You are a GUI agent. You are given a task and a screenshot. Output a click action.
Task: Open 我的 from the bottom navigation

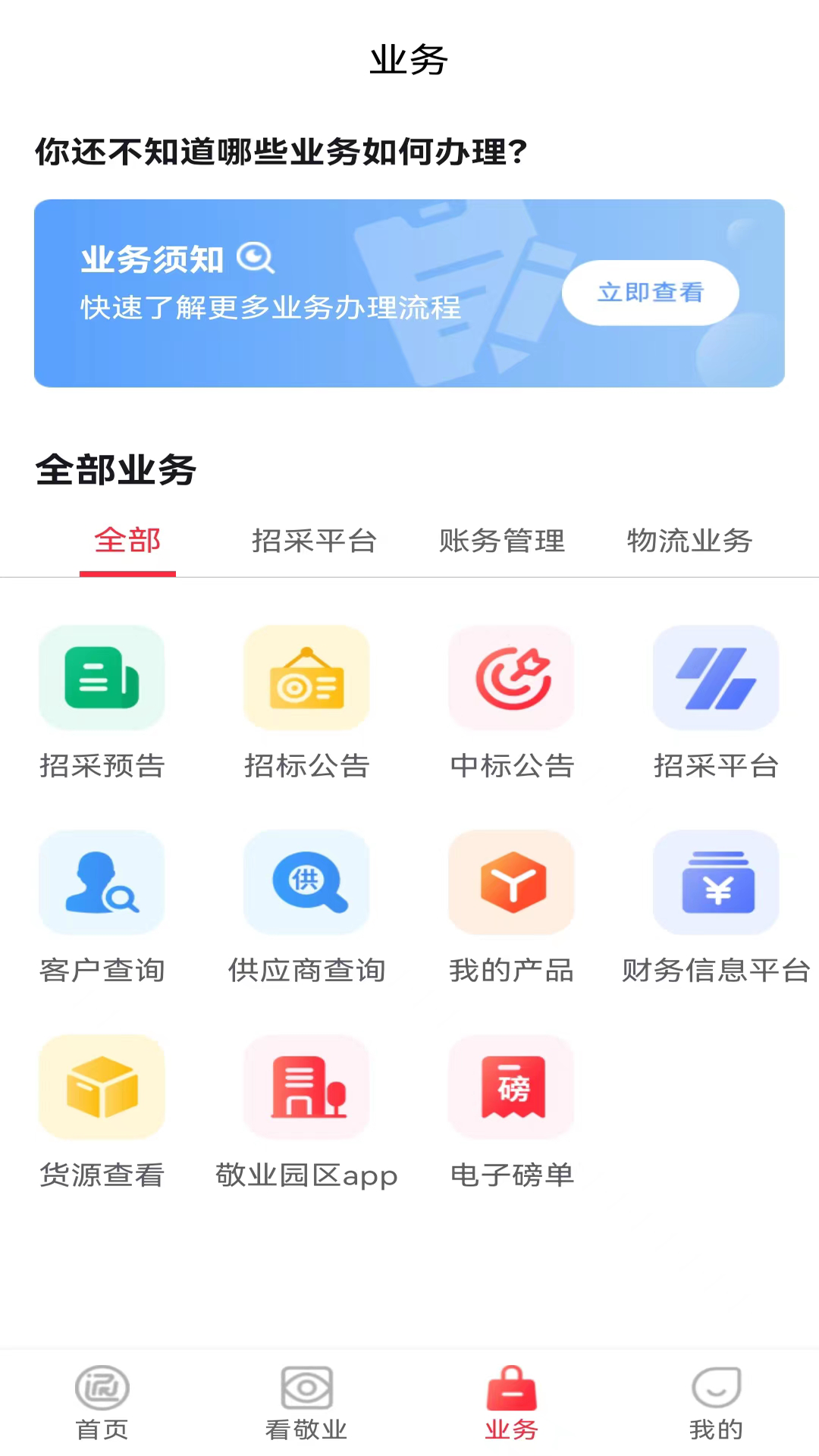coord(716,1403)
